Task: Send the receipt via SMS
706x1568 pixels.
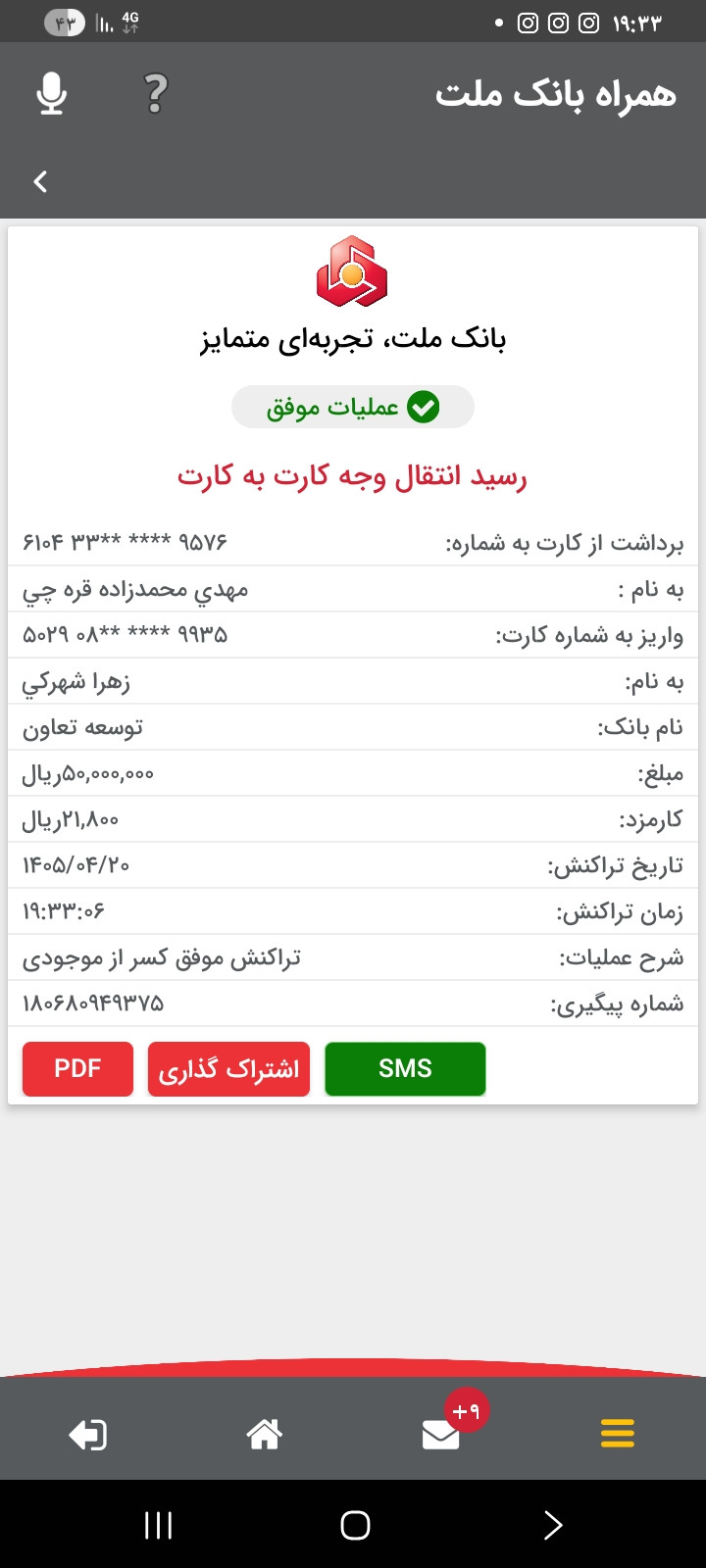Action: [x=405, y=1068]
